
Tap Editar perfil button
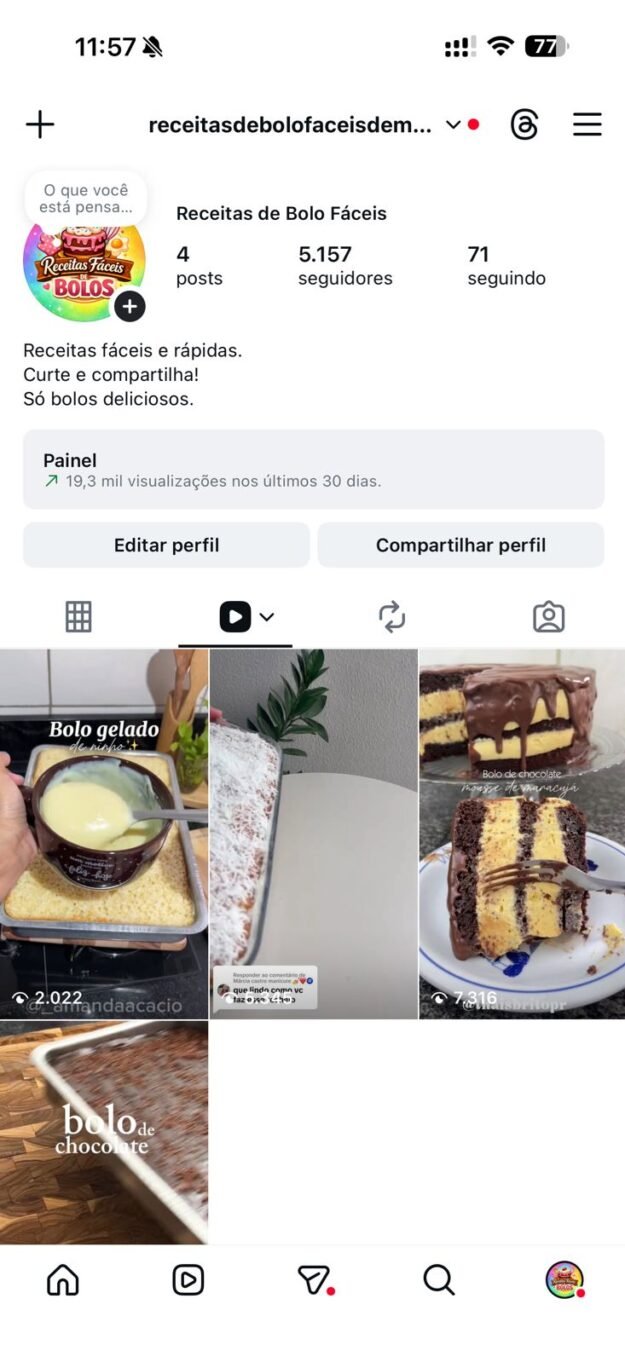(166, 545)
